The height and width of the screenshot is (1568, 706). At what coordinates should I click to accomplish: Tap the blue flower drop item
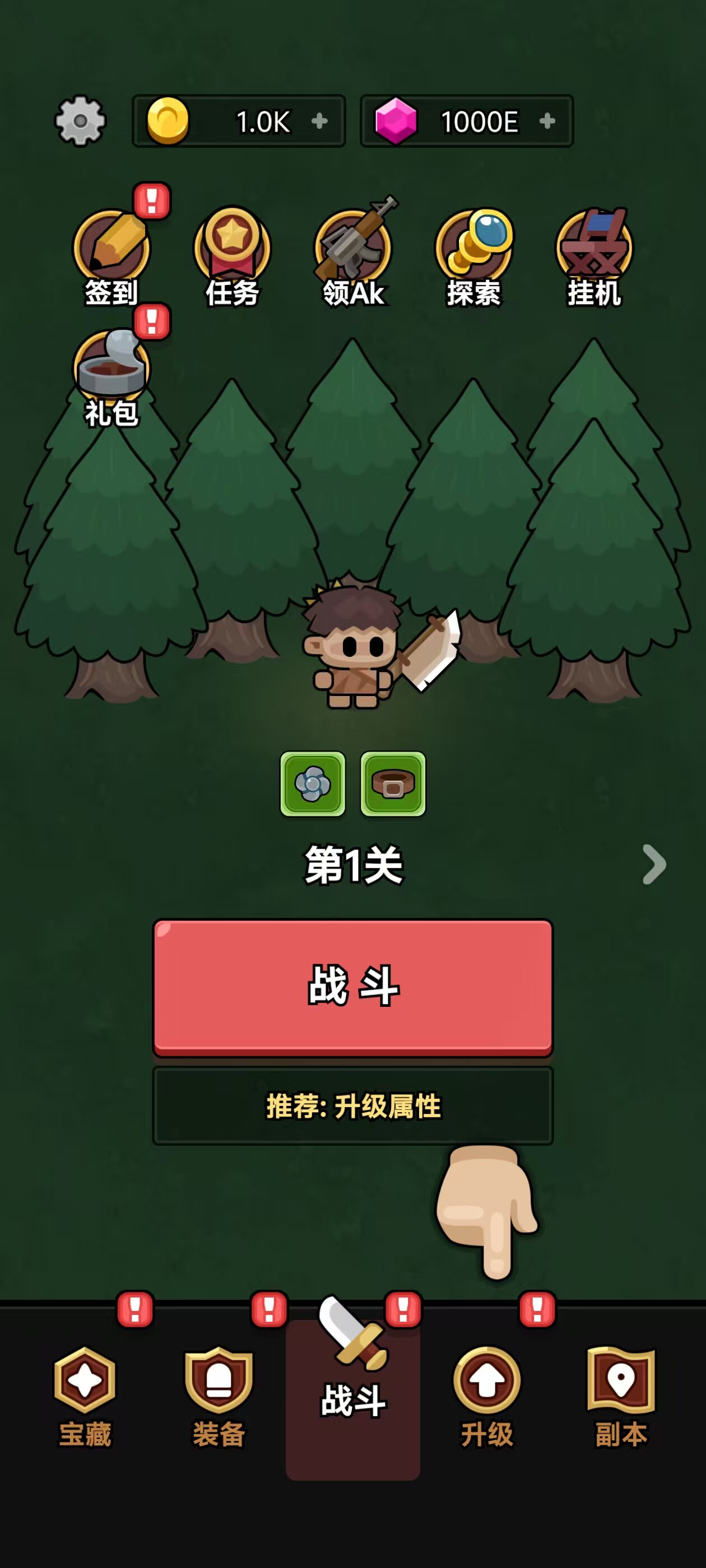coord(313,783)
